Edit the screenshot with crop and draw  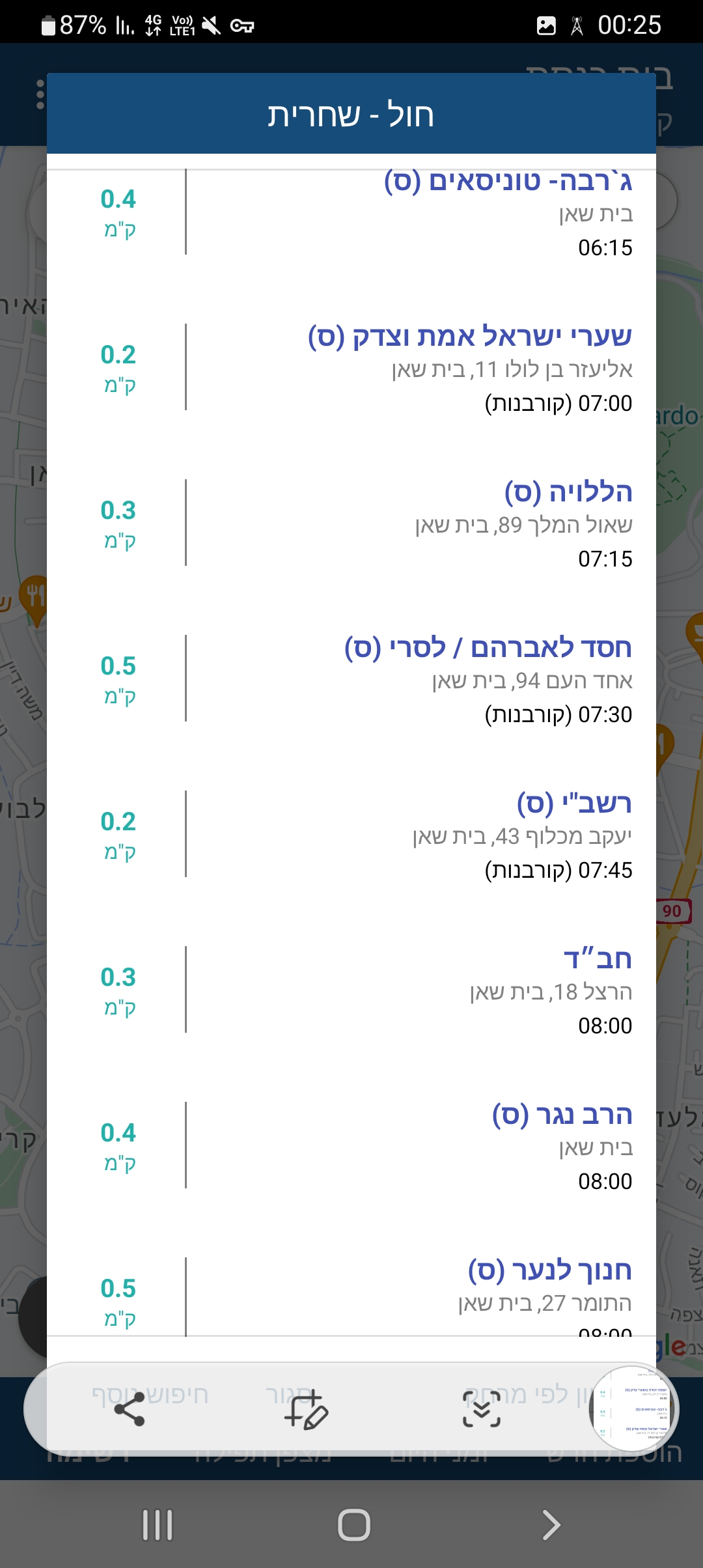tap(306, 1409)
